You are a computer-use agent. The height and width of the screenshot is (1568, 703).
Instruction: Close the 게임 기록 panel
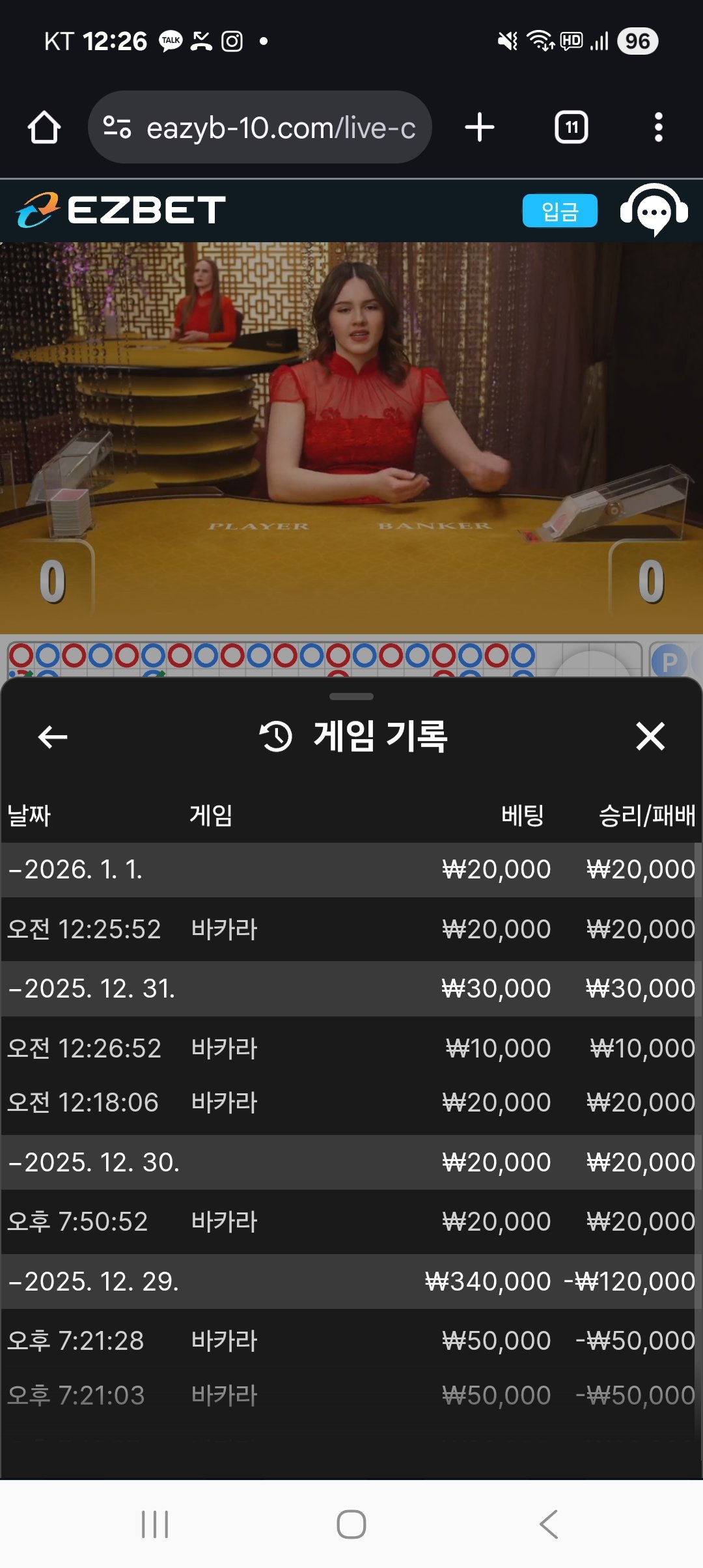tap(650, 737)
